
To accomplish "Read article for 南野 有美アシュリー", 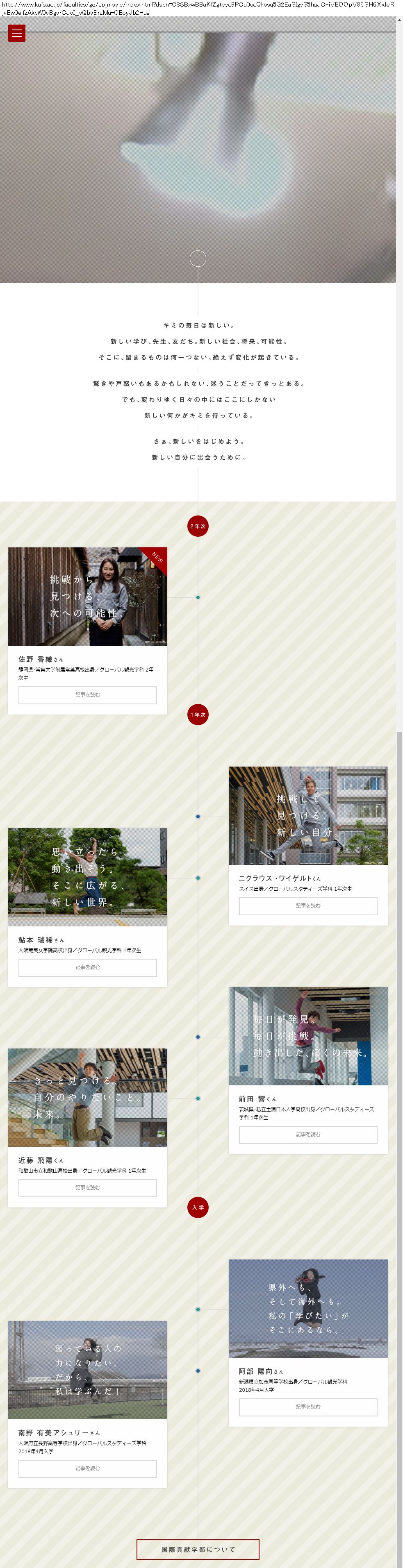I will click(x=88, y=1468).
